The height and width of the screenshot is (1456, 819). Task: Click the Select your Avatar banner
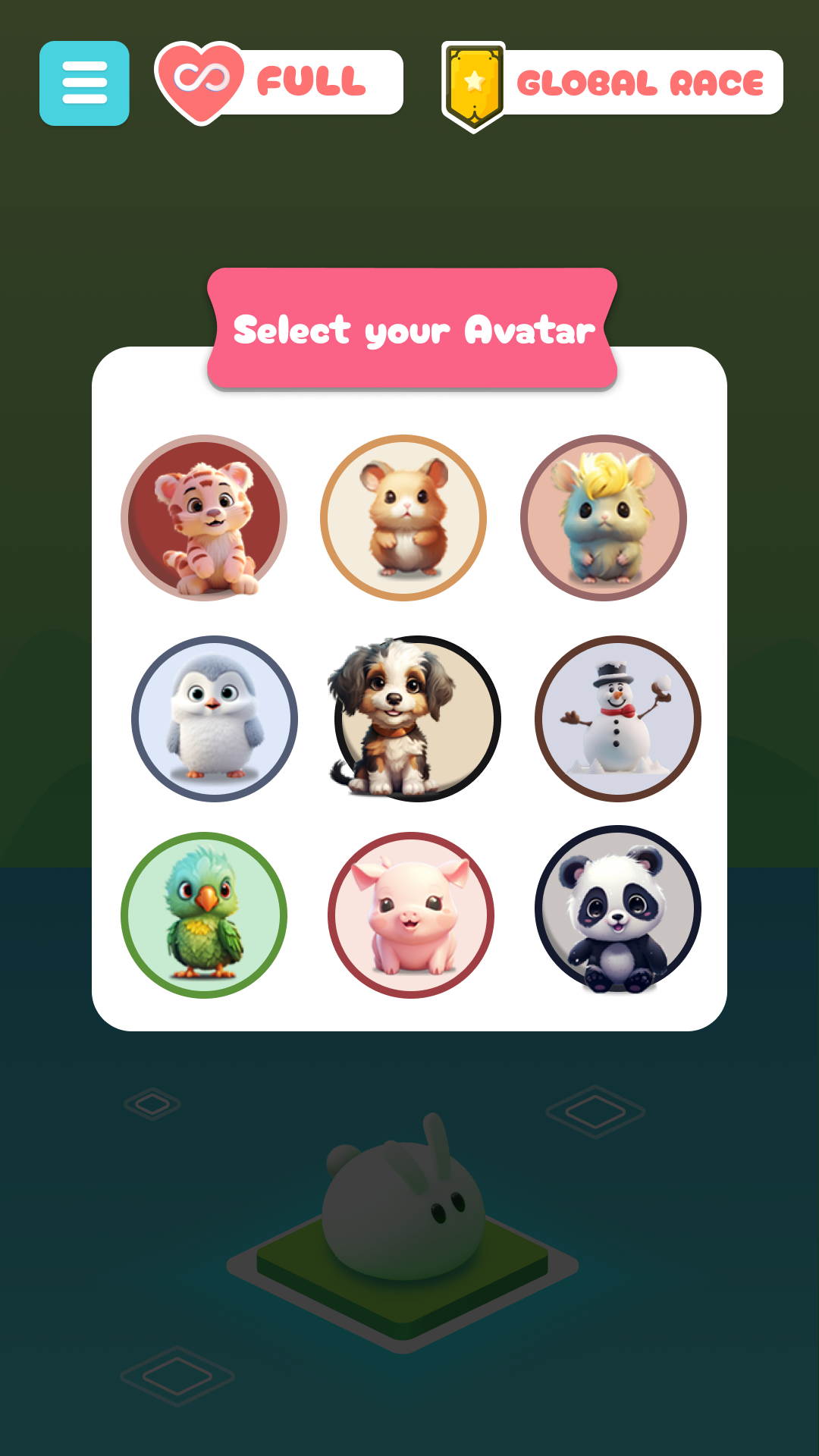pos(413,329)
